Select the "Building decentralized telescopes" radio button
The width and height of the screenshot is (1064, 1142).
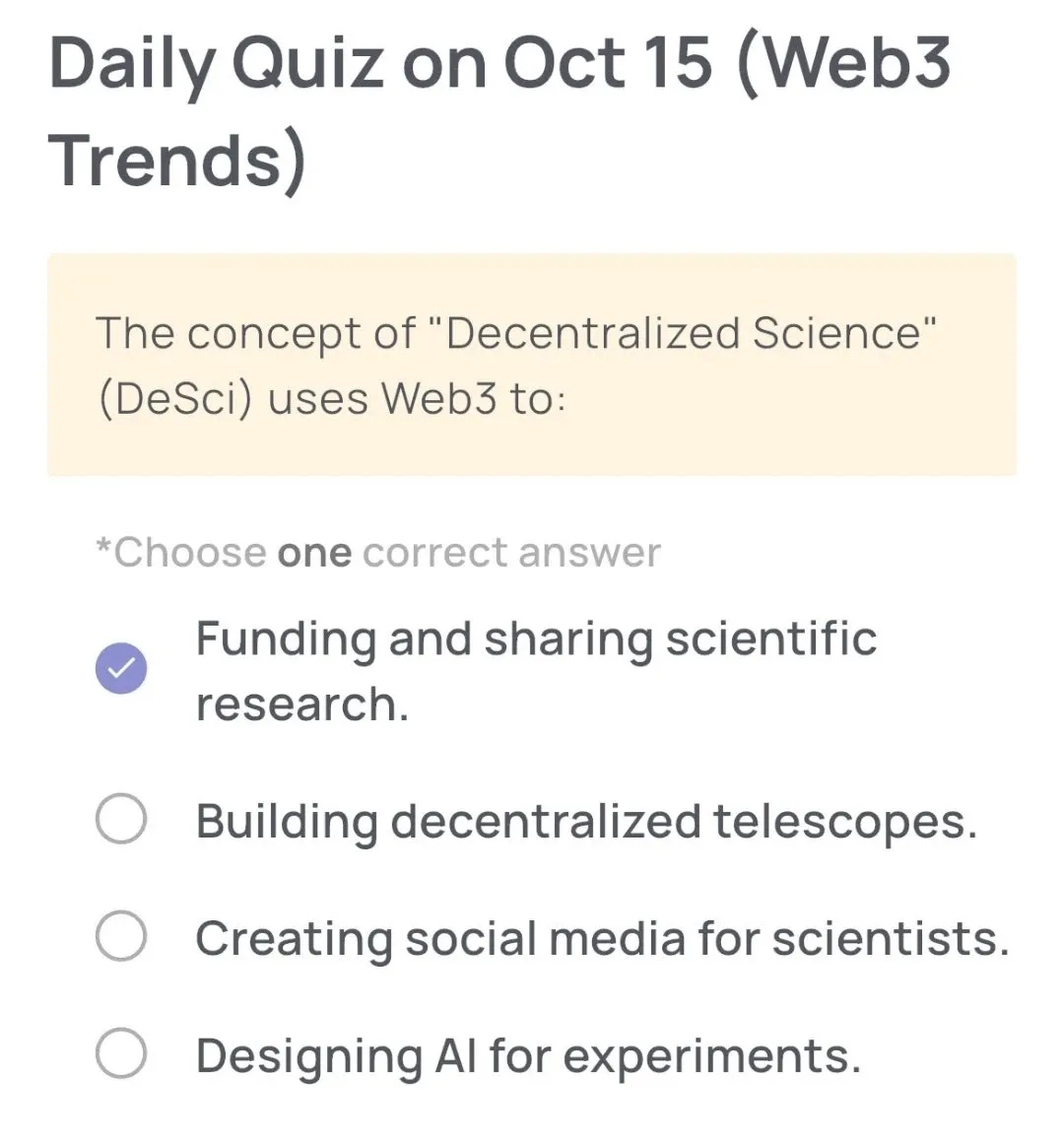(x=120, y=818)
